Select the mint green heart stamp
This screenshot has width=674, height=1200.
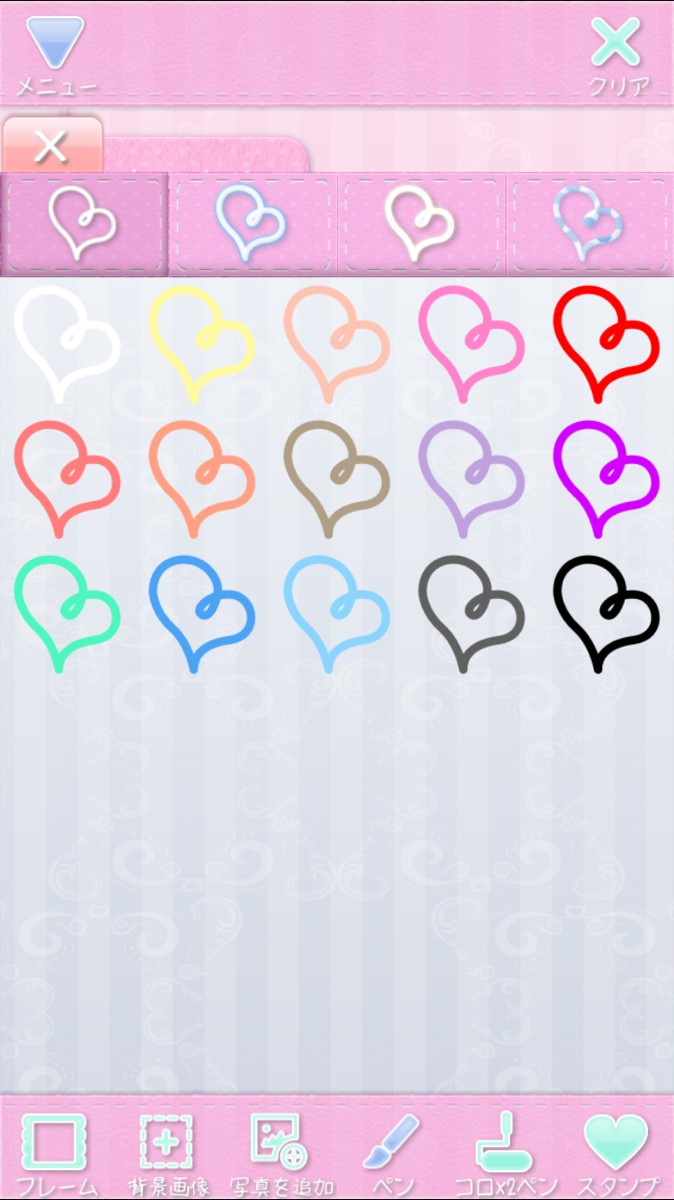click(x=66, y=612)
